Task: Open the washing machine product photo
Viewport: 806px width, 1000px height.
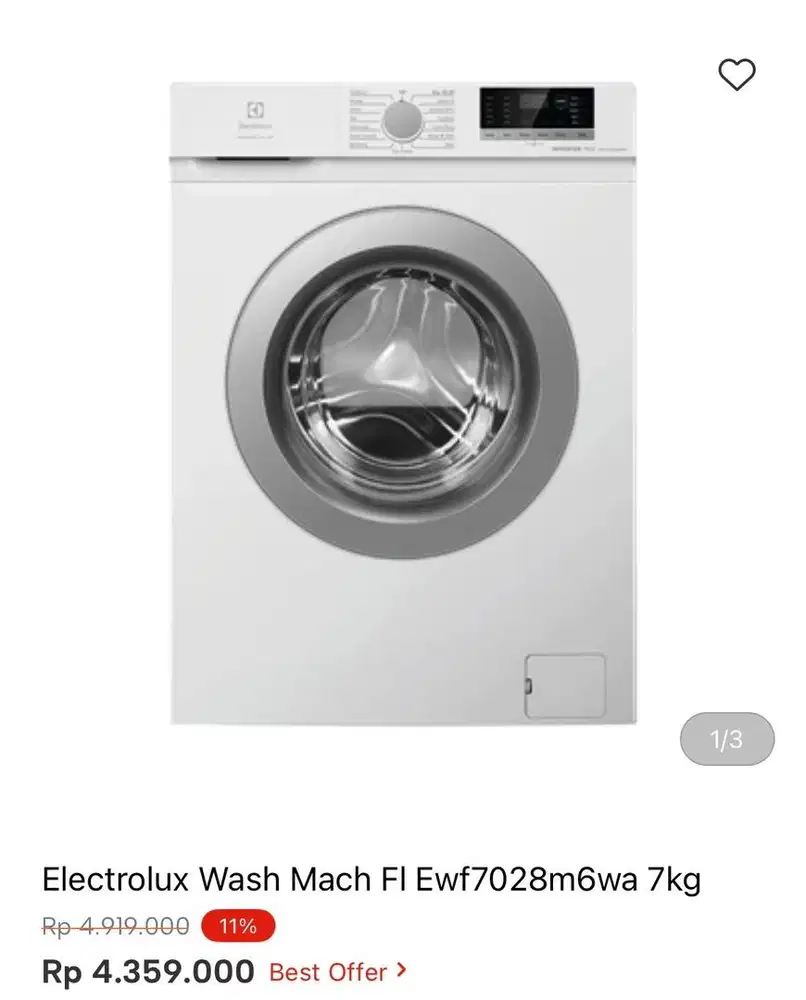Action: (x=400, y=400)
